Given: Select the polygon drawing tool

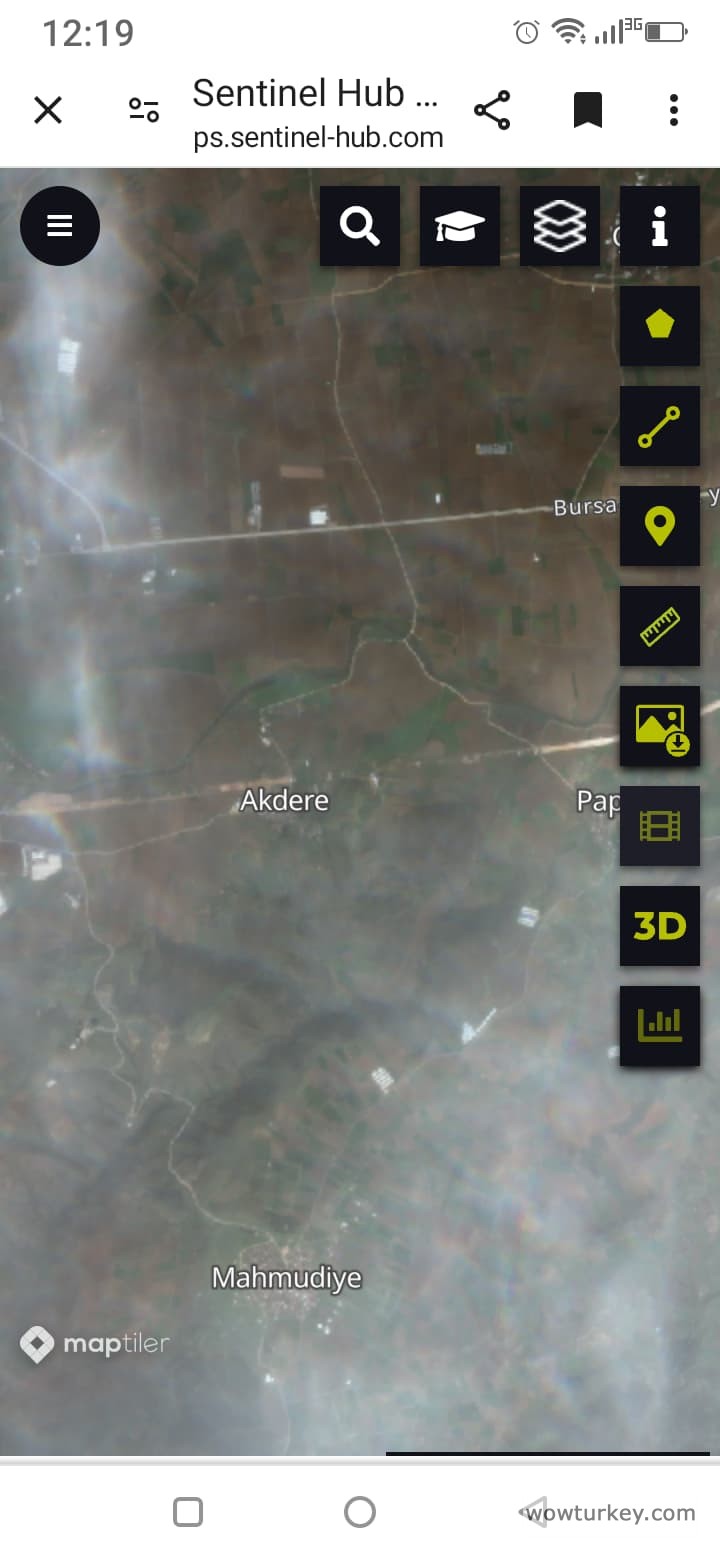Looking at the screenshot, I should point(659,325).
